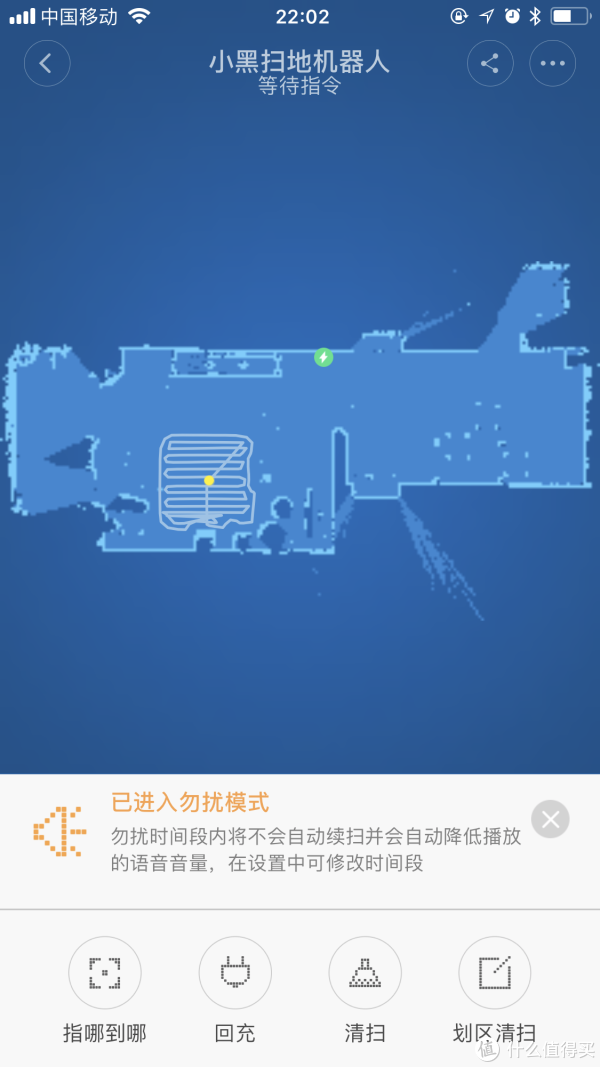Select the 指哪到哪 go-to mode
The image size is (600, 1067).
(105, 972)
